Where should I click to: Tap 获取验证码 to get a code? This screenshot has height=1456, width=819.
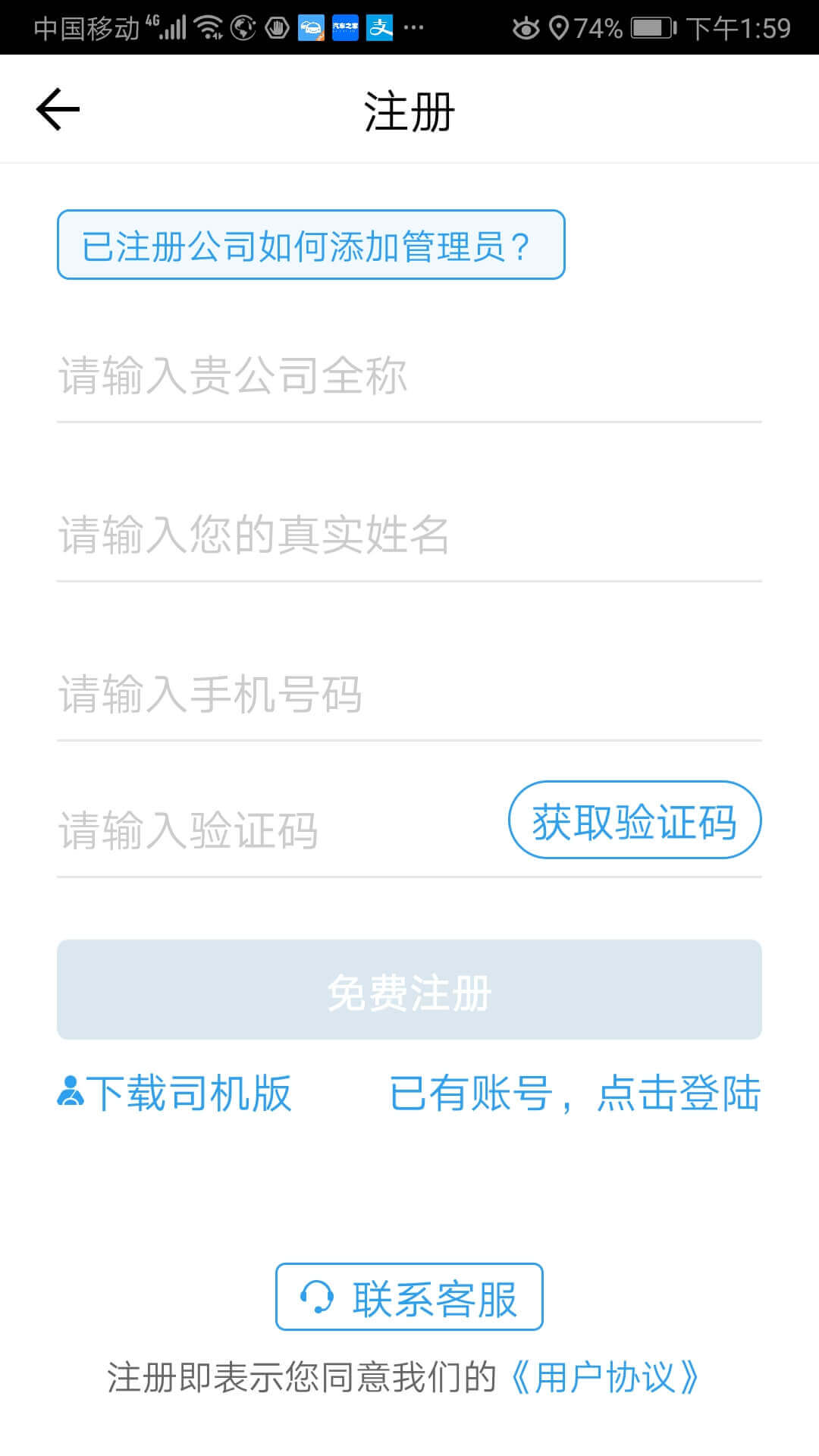coord(635,821)
